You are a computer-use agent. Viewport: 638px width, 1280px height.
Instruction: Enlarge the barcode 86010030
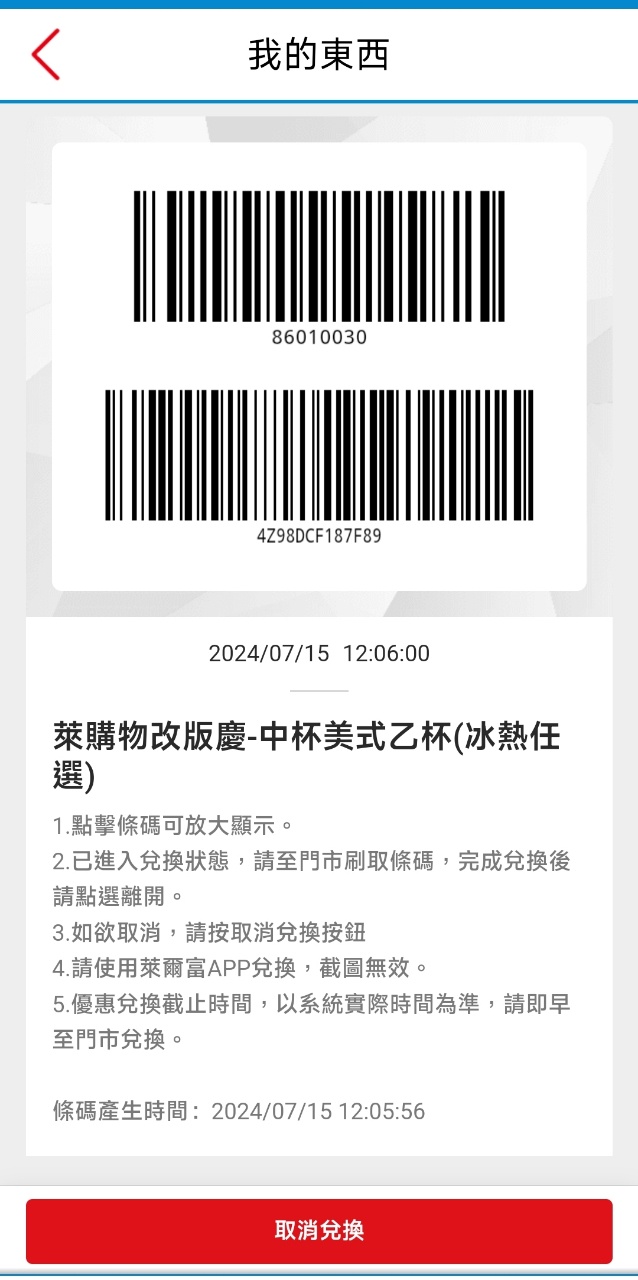pyautogui.click(x=319, y=256)
